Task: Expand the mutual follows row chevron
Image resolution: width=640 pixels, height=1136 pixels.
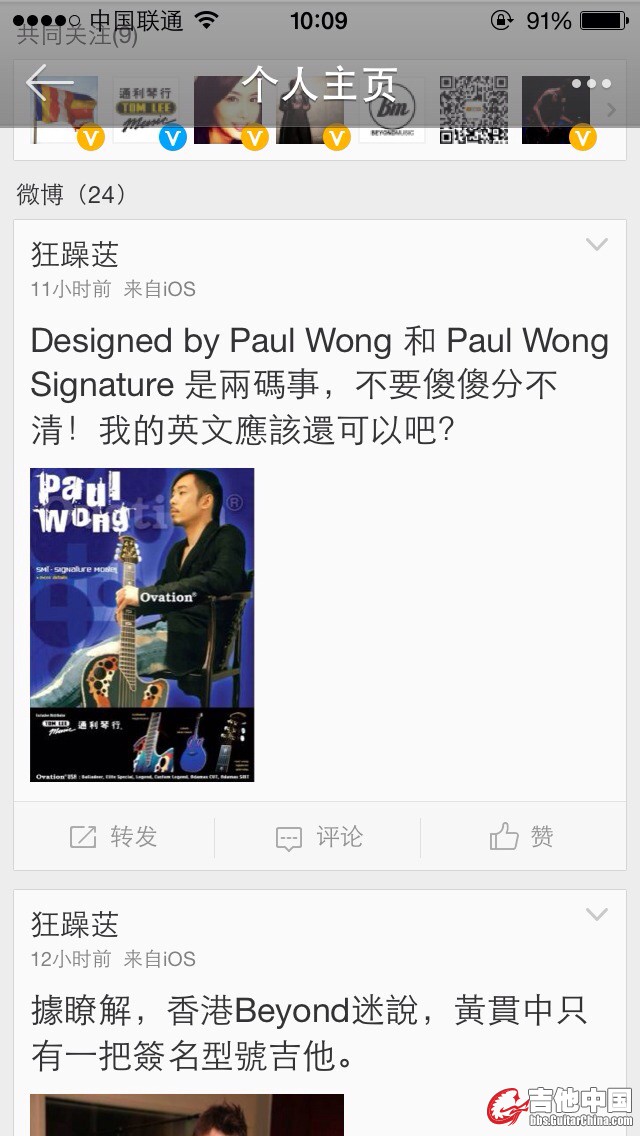Action: coord(612,110)
